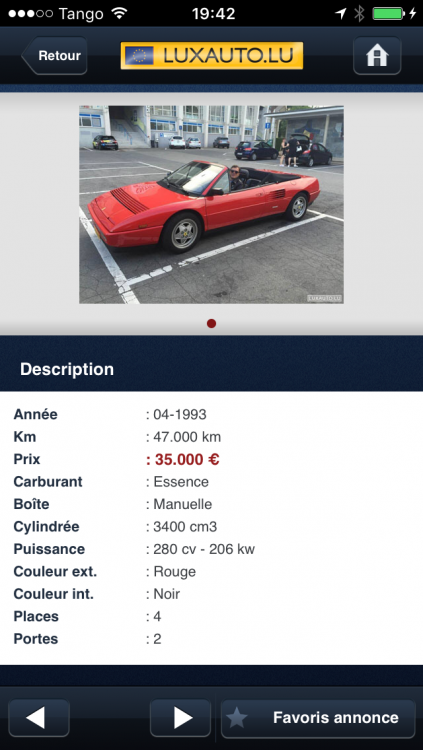Go to the previous listing arrow
This screenshot has width=423, height=750.
pos(39,717)
